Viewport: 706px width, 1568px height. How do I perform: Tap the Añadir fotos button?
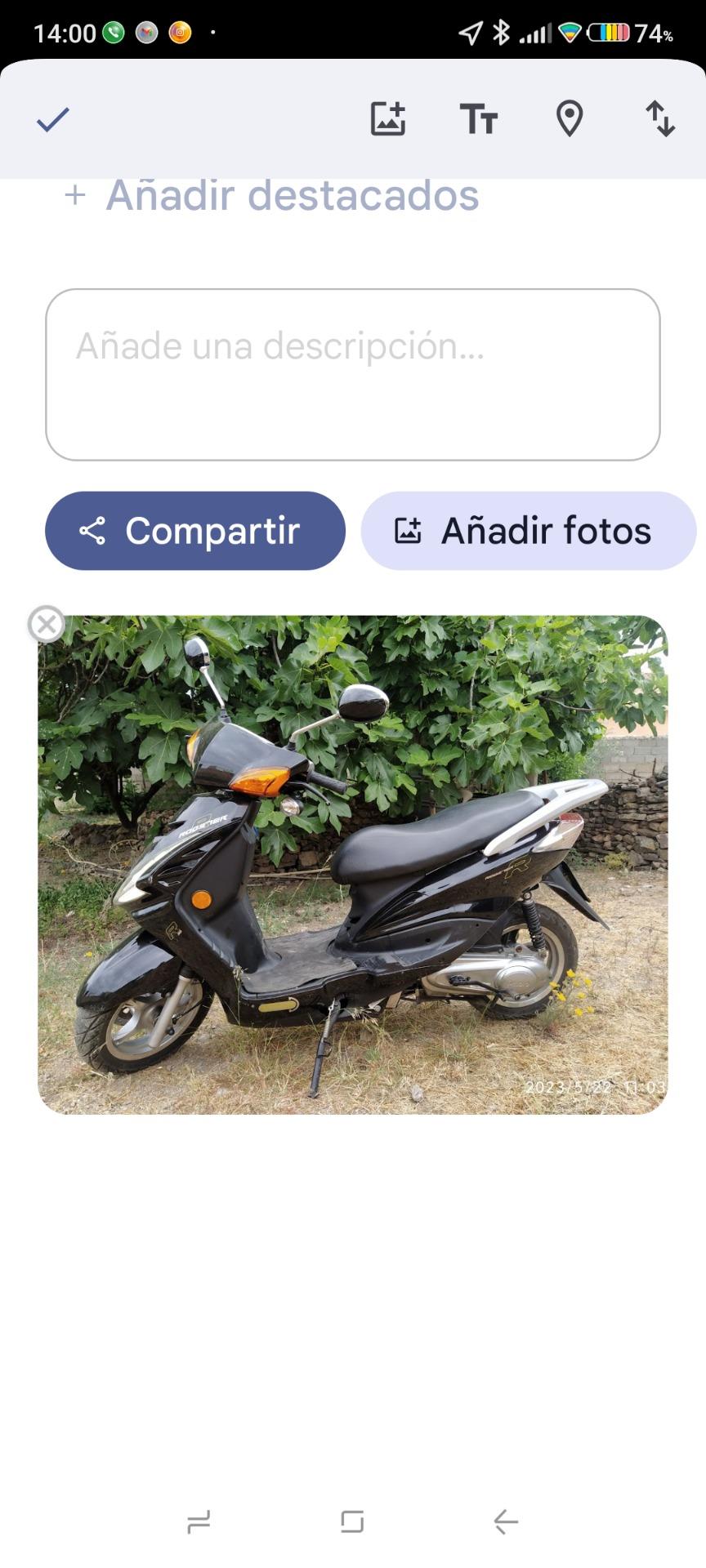528,531
